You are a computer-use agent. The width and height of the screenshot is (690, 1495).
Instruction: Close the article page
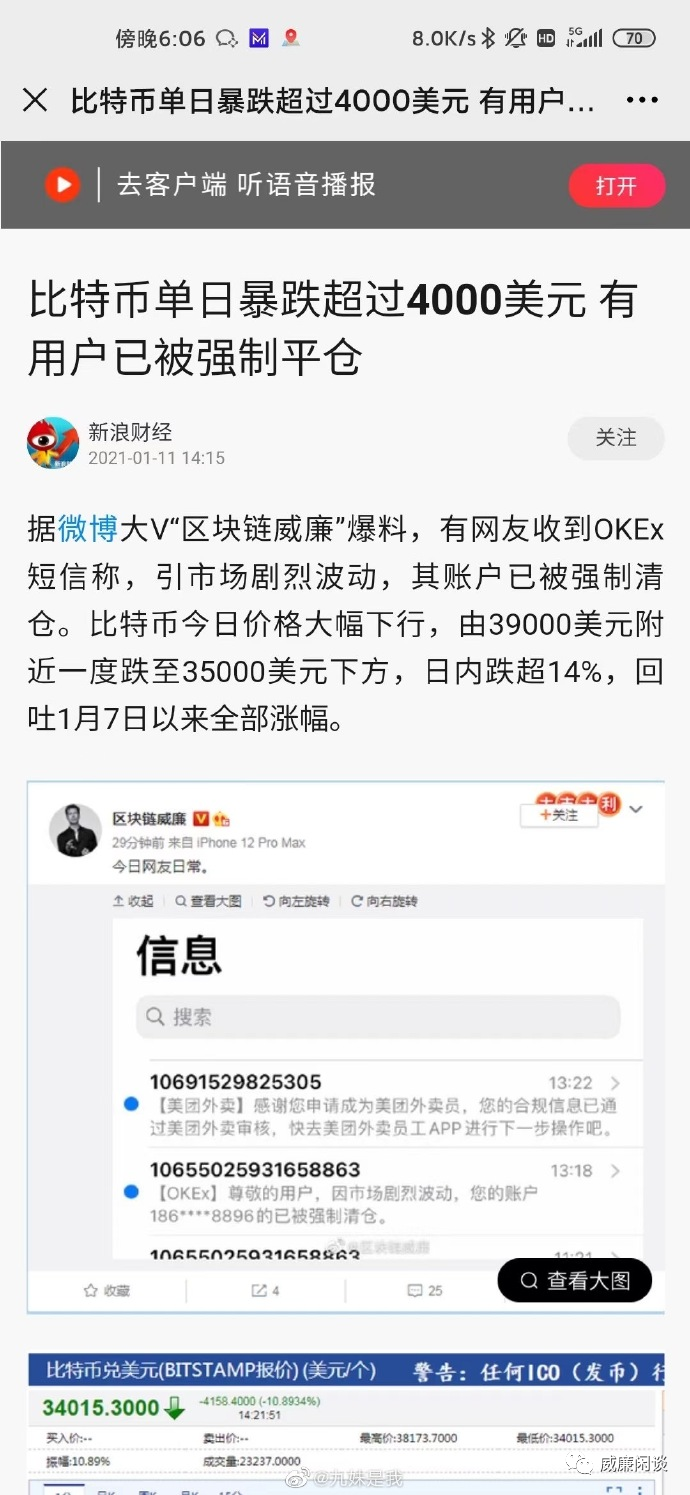point(35,100)
